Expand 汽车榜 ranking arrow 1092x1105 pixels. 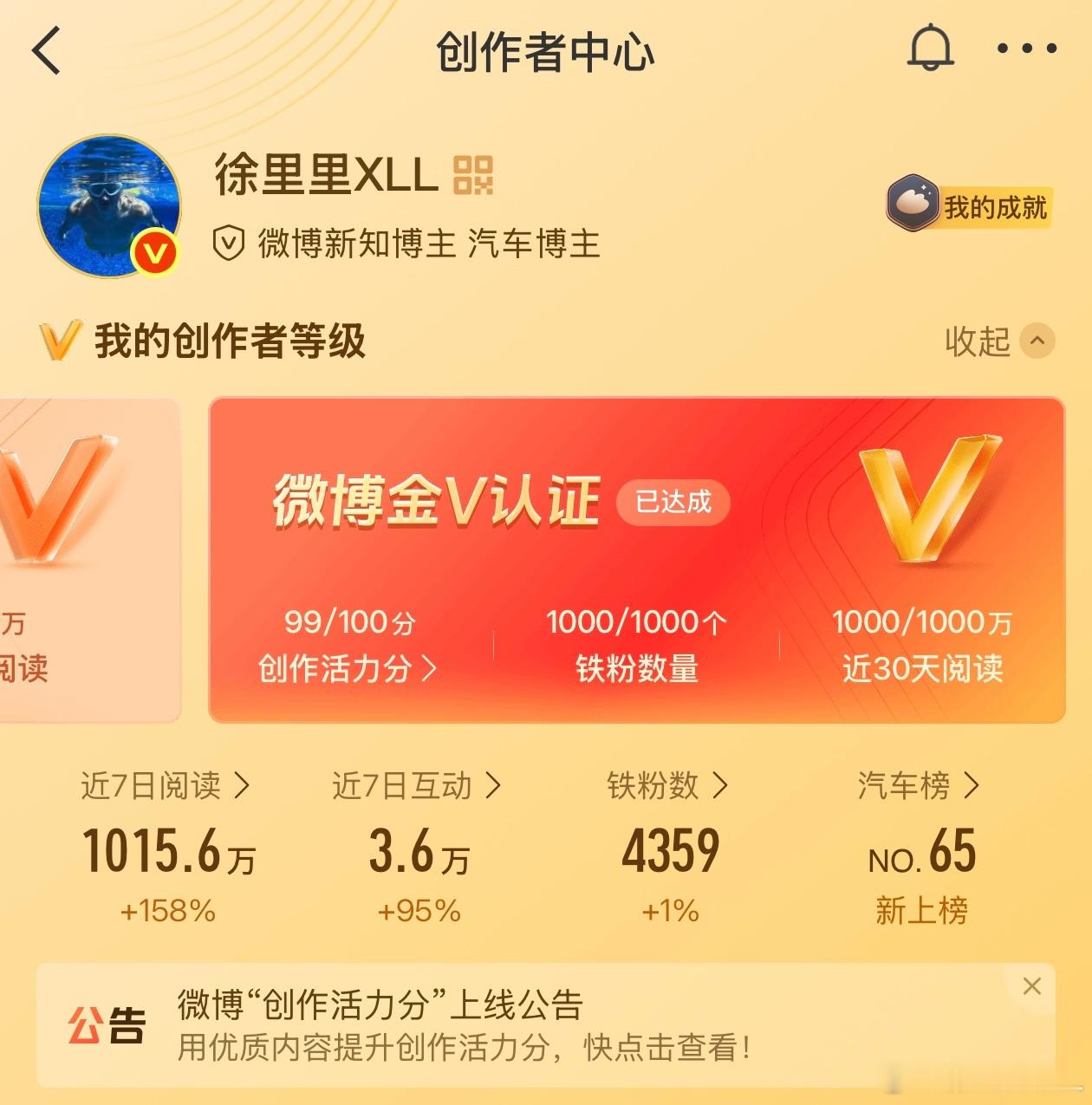click(972, 785)
